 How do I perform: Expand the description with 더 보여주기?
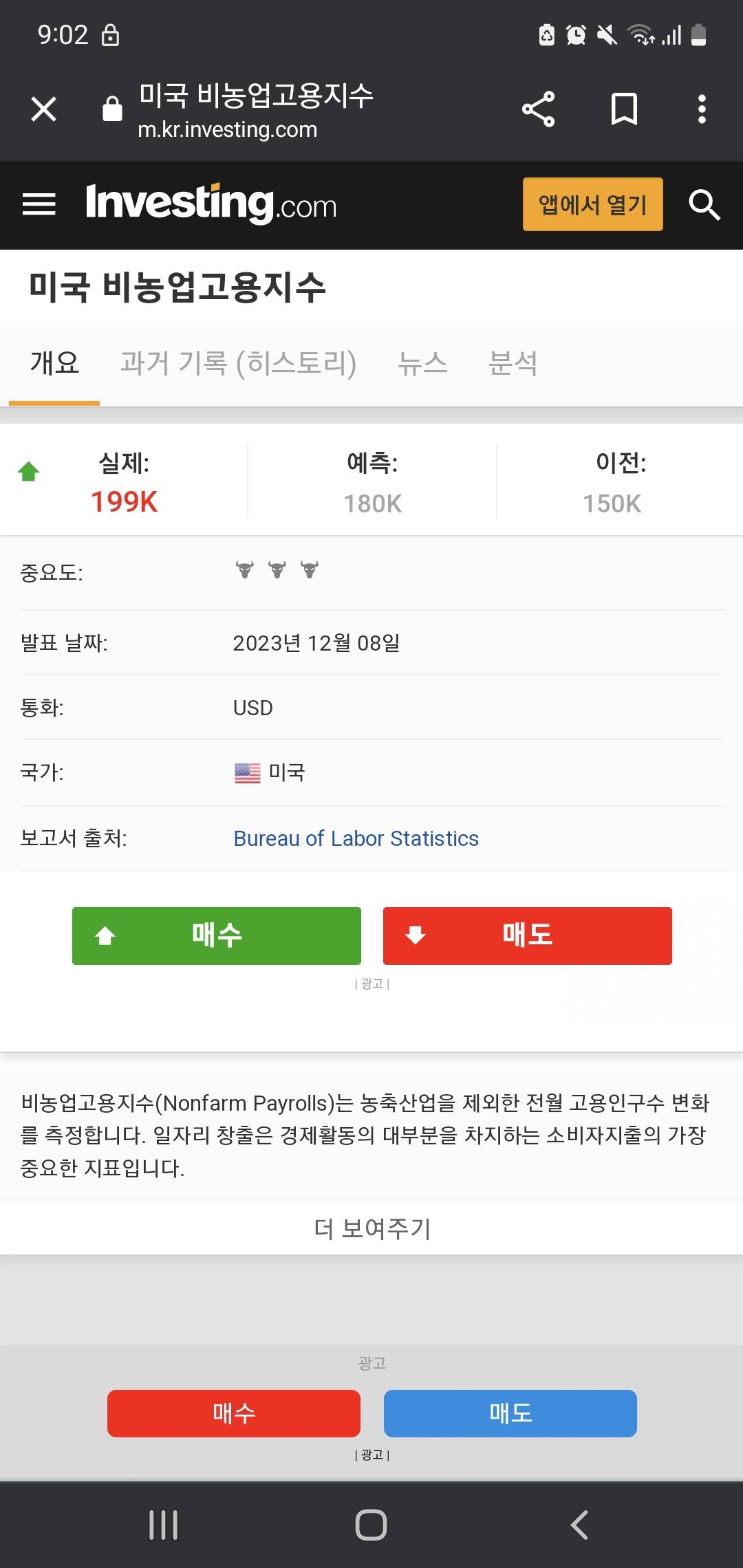tap(371, 1228)
